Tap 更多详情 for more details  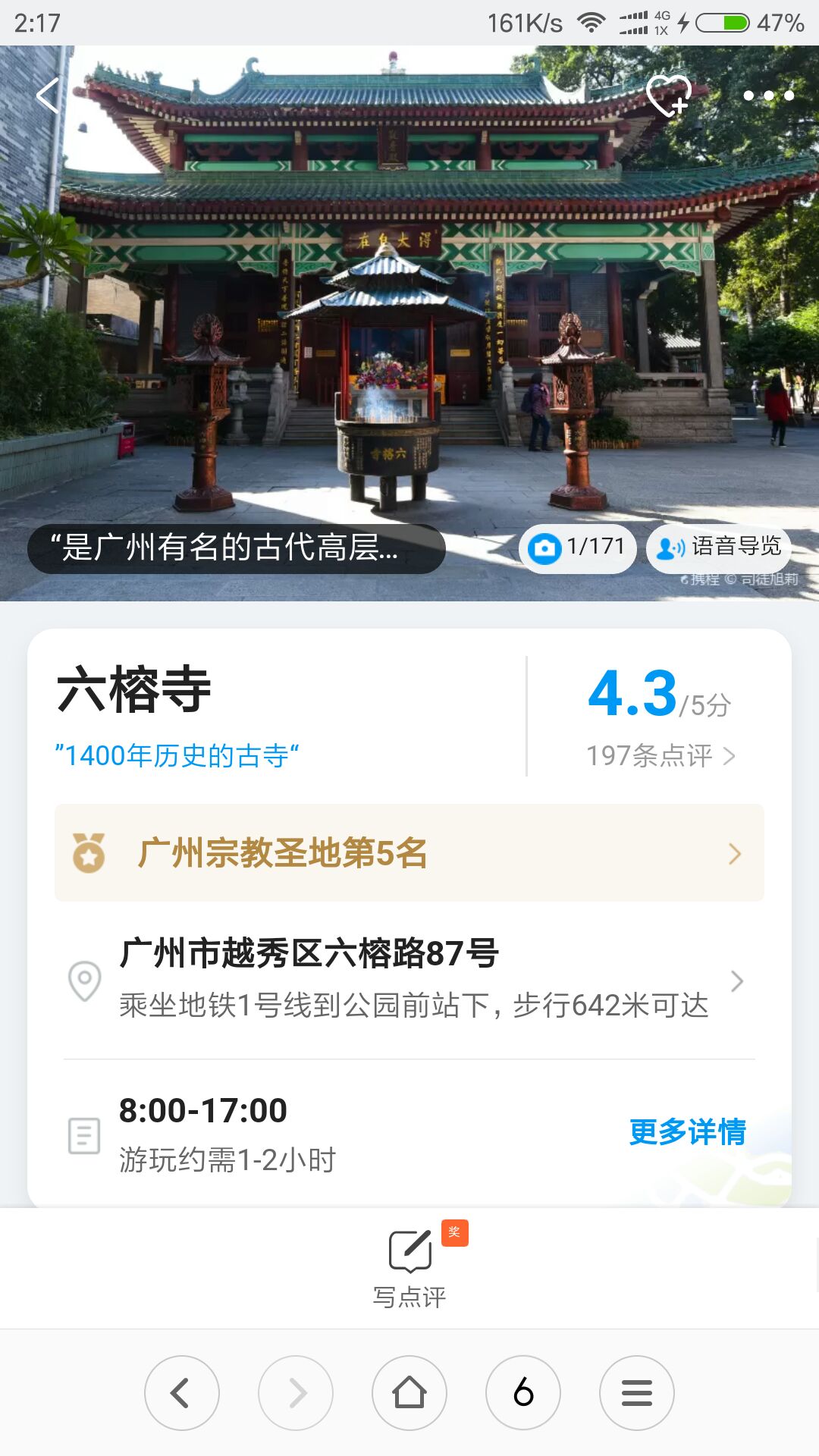coord(687,1132)
